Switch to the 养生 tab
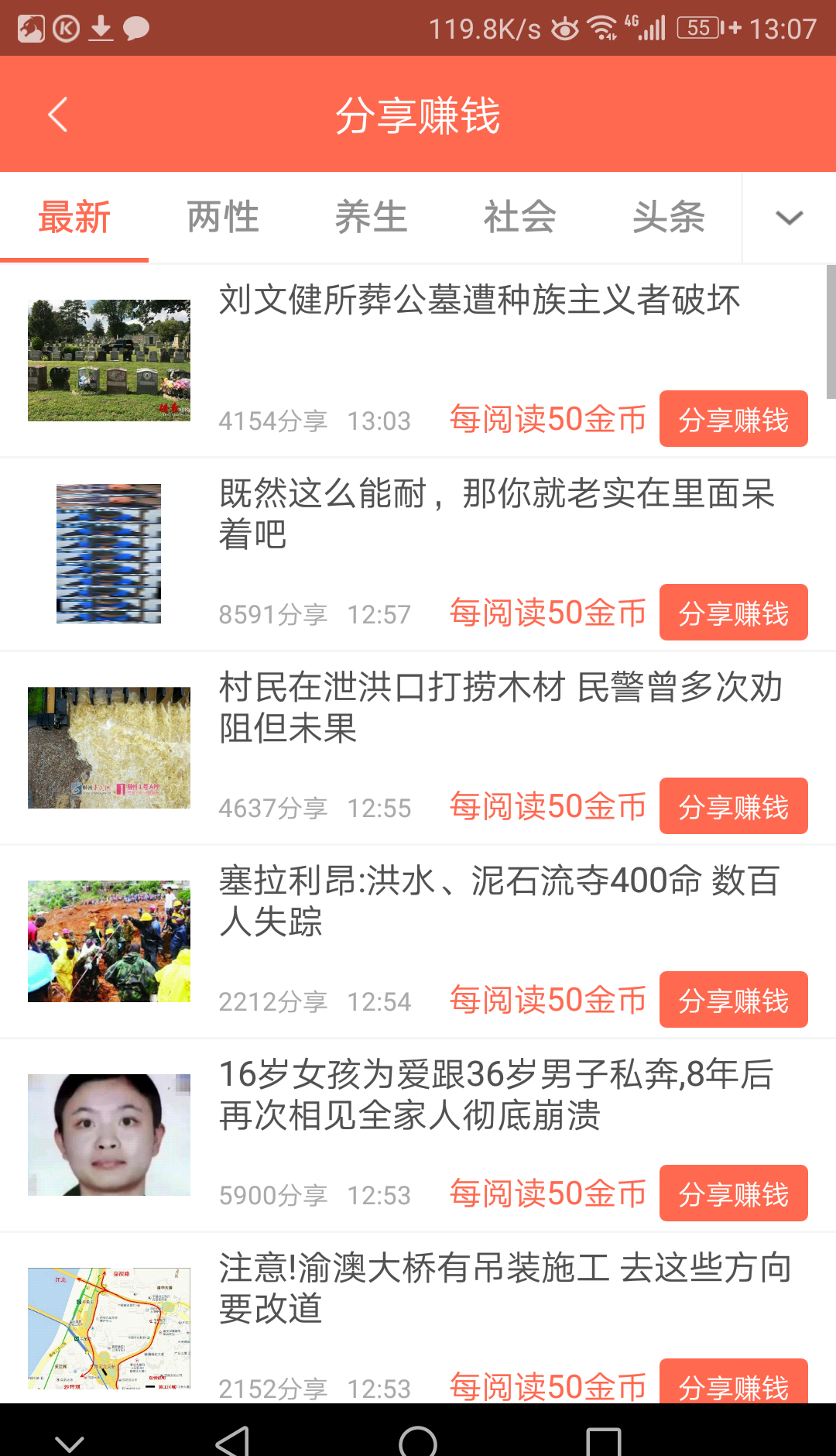 coord(372,217)
